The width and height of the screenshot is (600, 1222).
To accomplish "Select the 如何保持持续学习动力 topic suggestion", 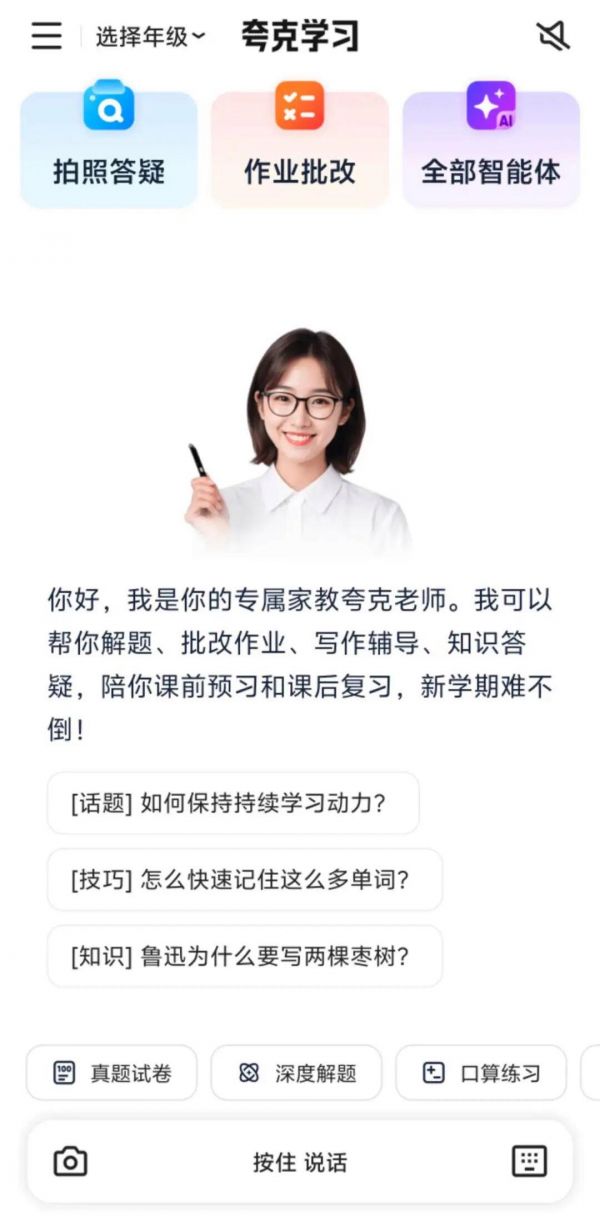I will point(232,803).
